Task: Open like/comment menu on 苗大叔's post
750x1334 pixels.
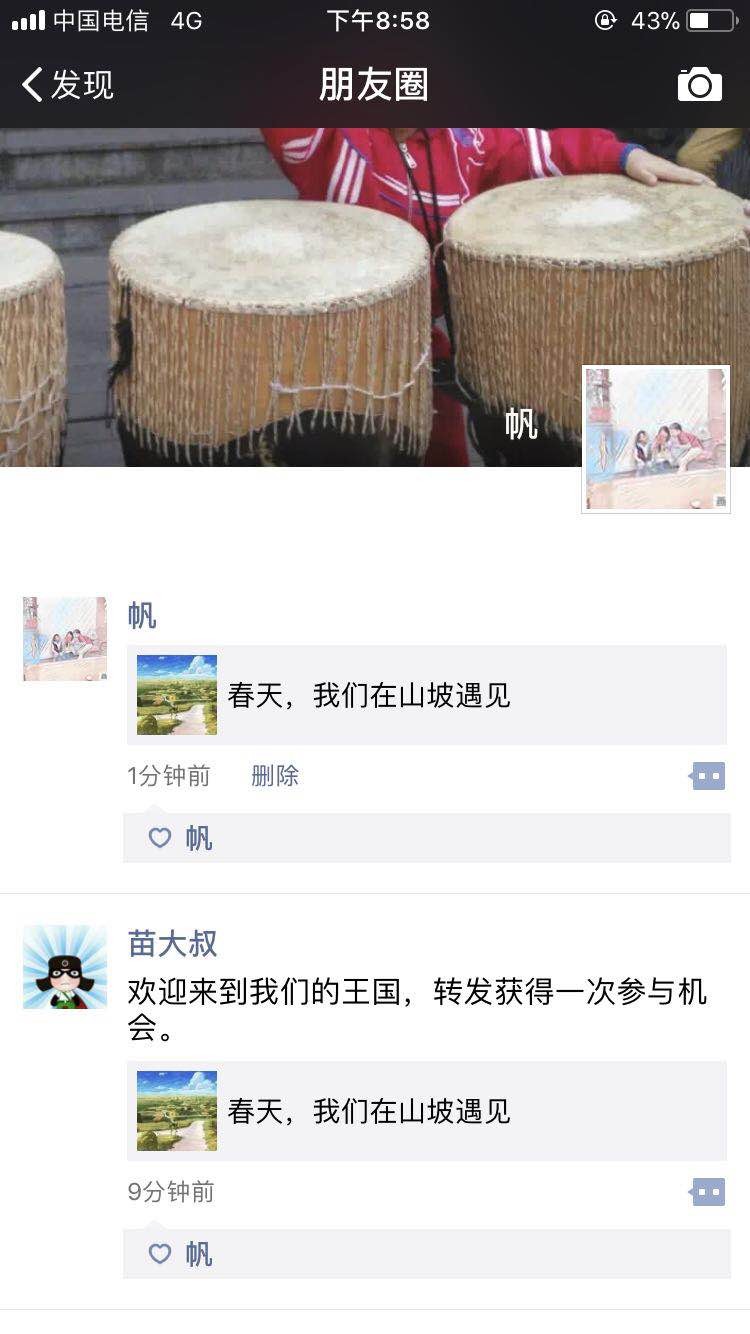Action: coord(708,1192)
